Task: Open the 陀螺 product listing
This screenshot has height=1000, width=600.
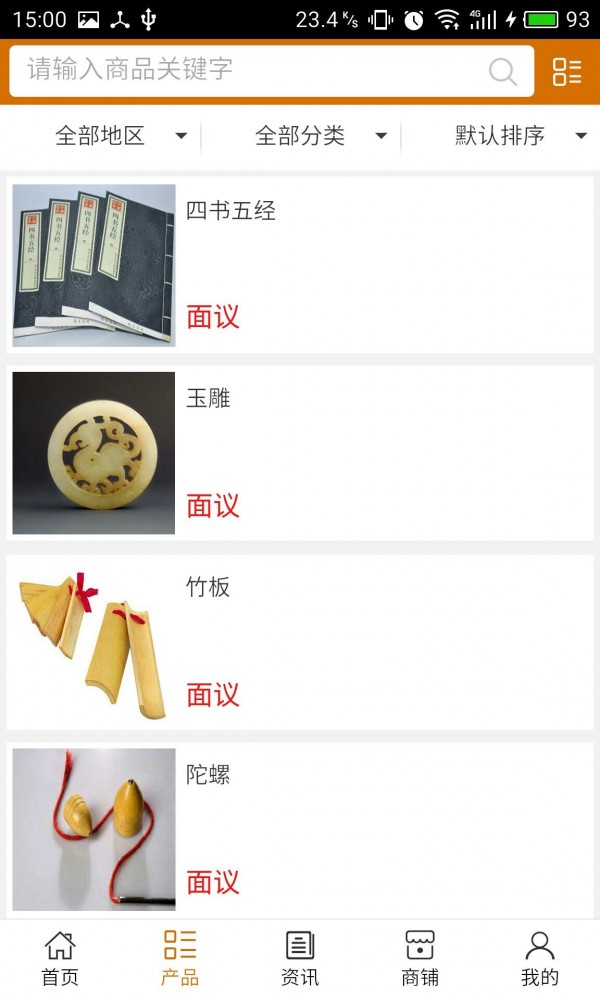Action: pos(300,830)
